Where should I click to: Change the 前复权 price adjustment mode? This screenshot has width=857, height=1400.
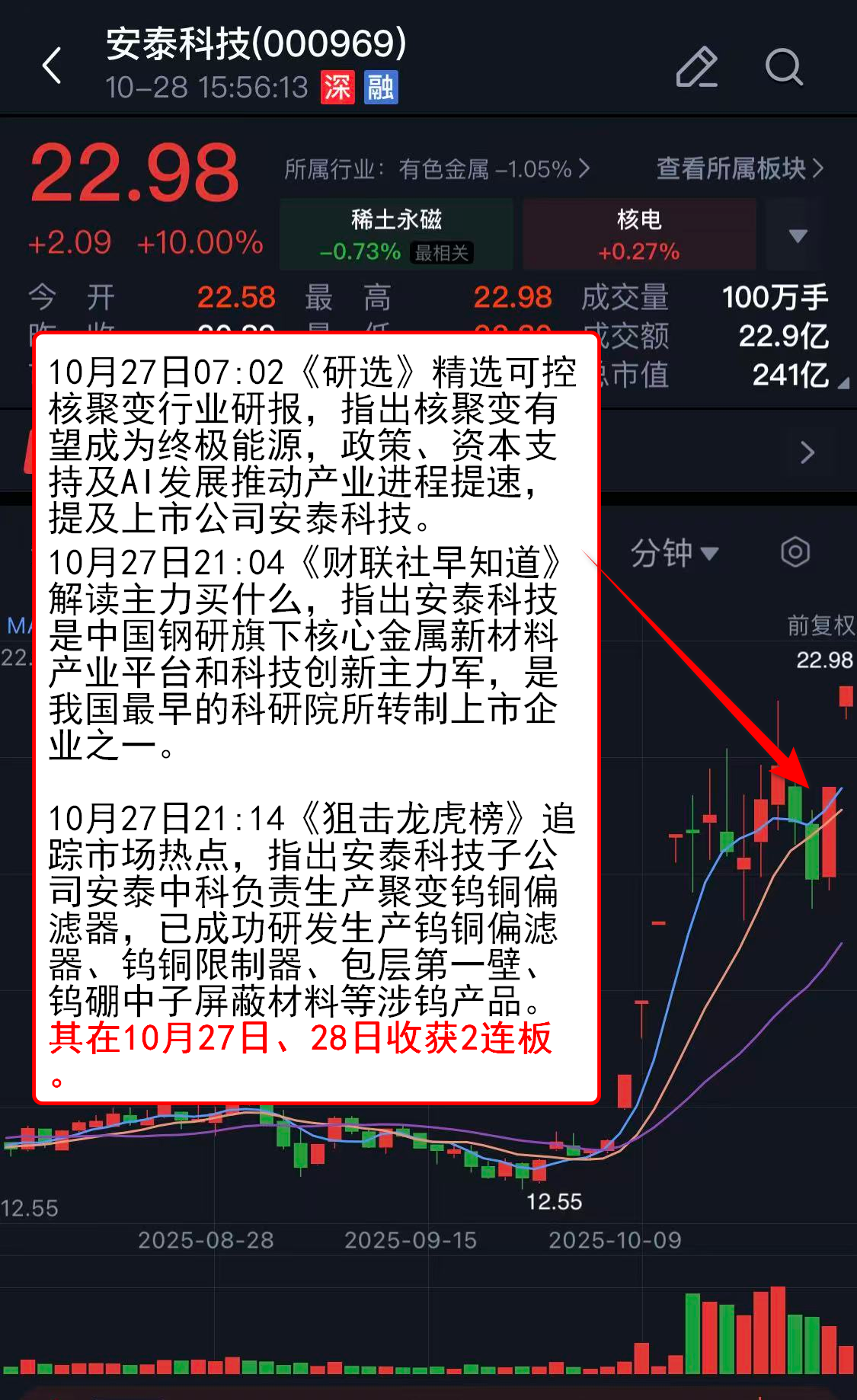[820, 625]
